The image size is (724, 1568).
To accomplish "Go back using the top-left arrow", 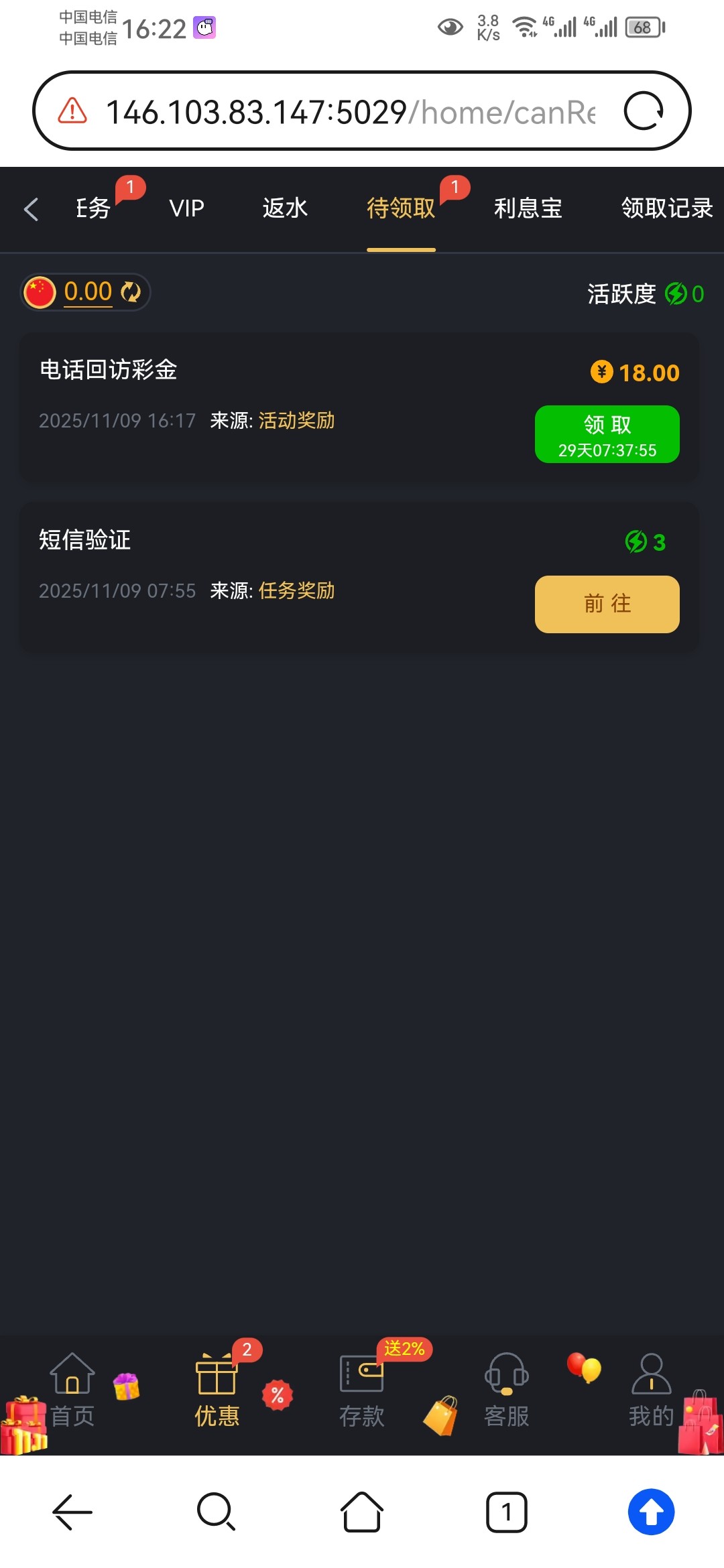I will pyautogui.click(x=31, y=209).
